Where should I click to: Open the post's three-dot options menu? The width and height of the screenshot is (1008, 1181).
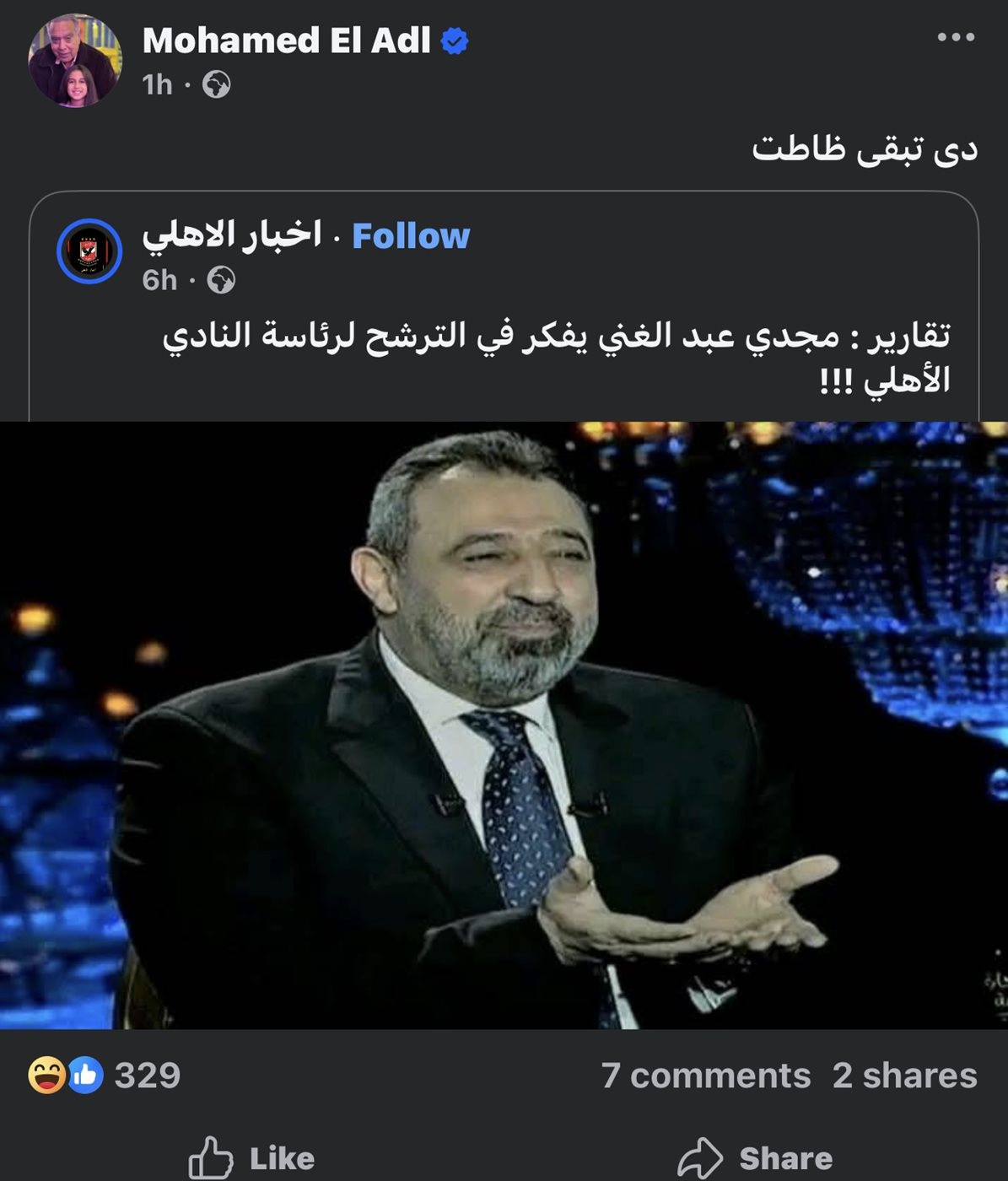[x=956, y=38]
